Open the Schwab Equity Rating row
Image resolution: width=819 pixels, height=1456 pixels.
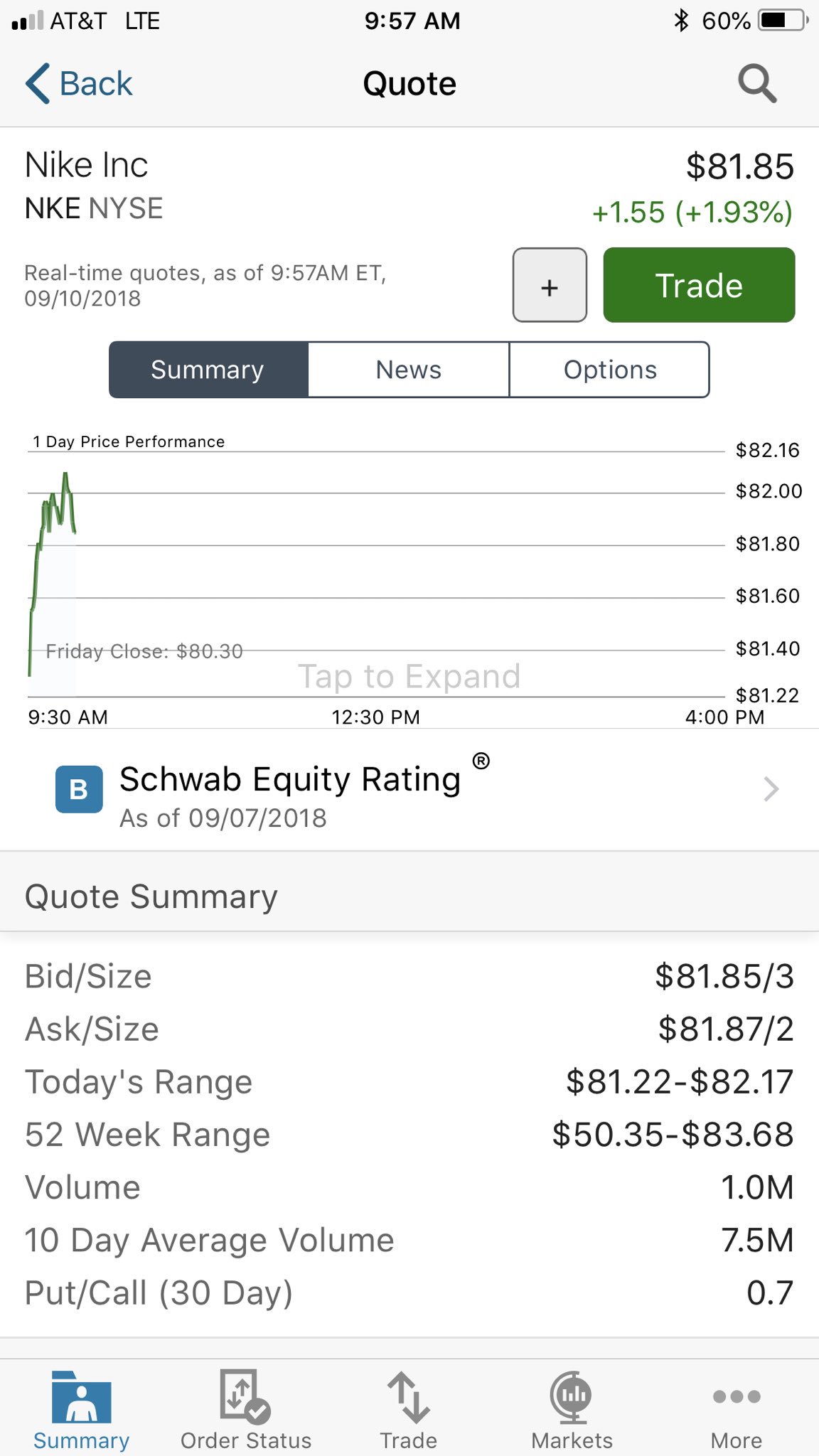tap(409, 790)
